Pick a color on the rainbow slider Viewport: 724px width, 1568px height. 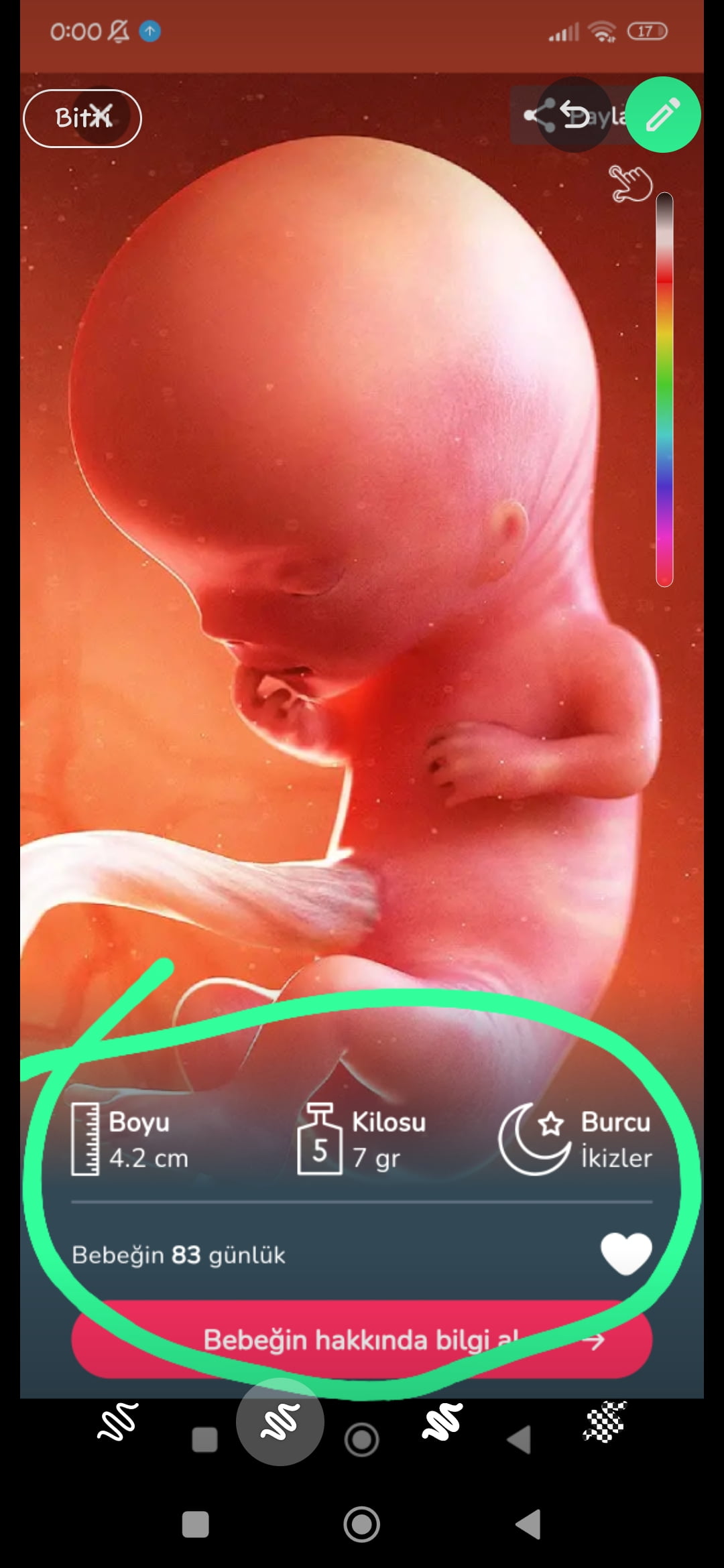click(x=664, y=389)
